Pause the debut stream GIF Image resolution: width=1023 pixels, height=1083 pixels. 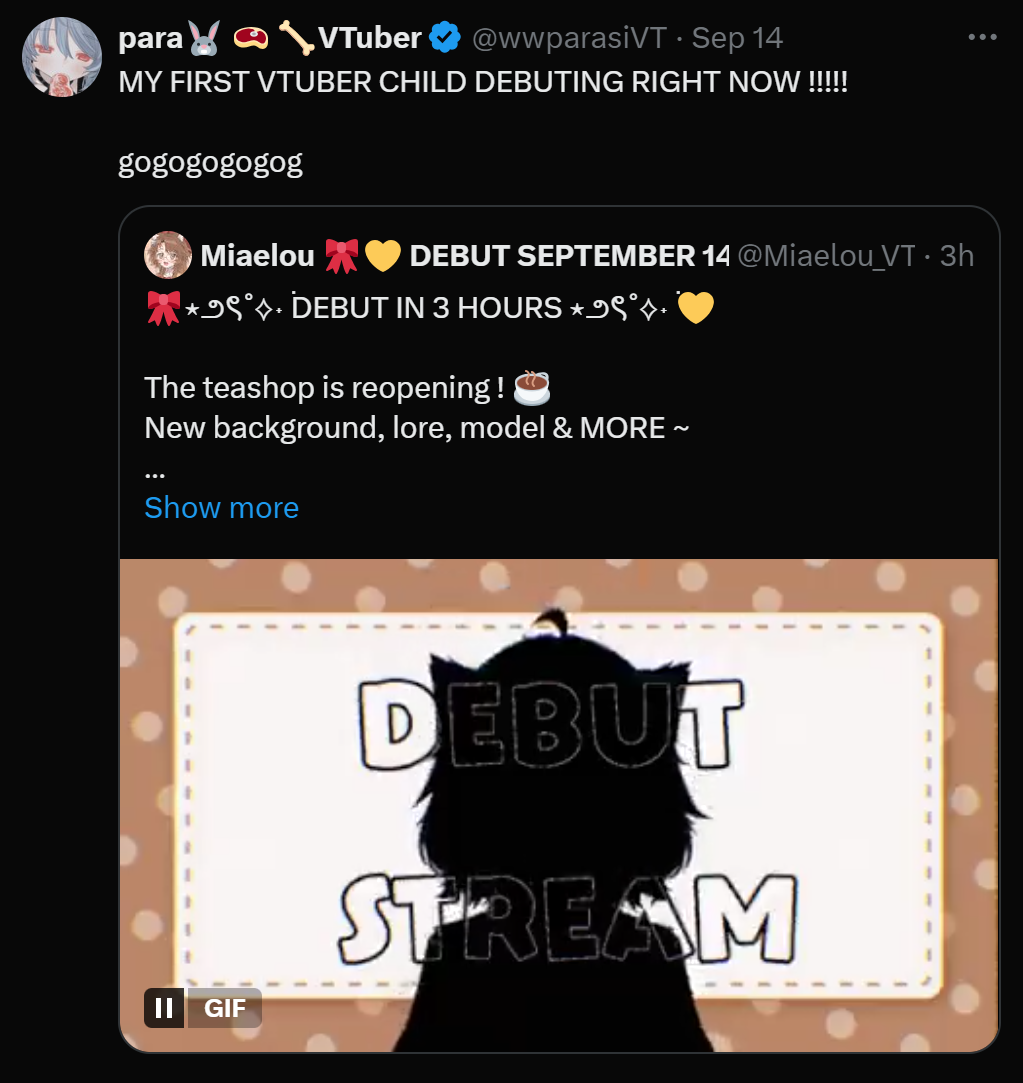164,1008
